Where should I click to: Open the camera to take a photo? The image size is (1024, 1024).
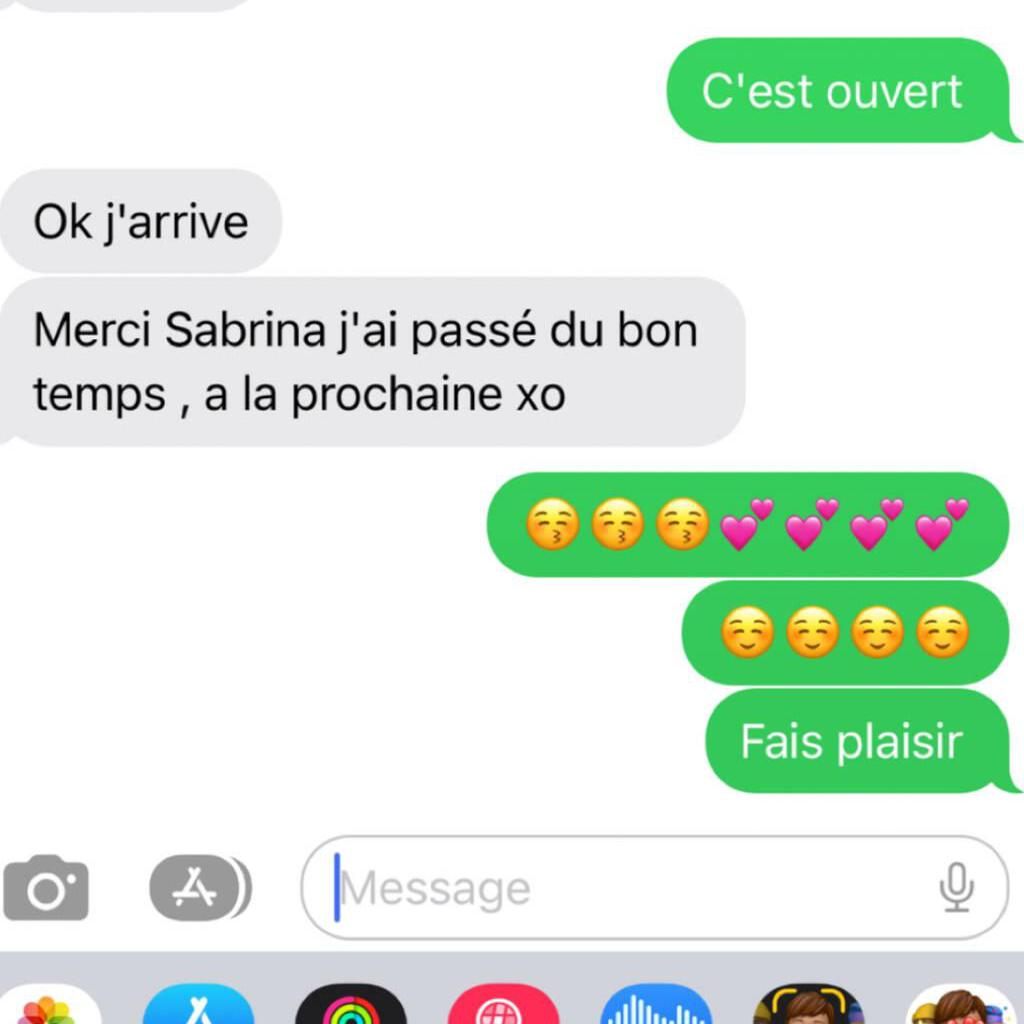pos(46,888)
